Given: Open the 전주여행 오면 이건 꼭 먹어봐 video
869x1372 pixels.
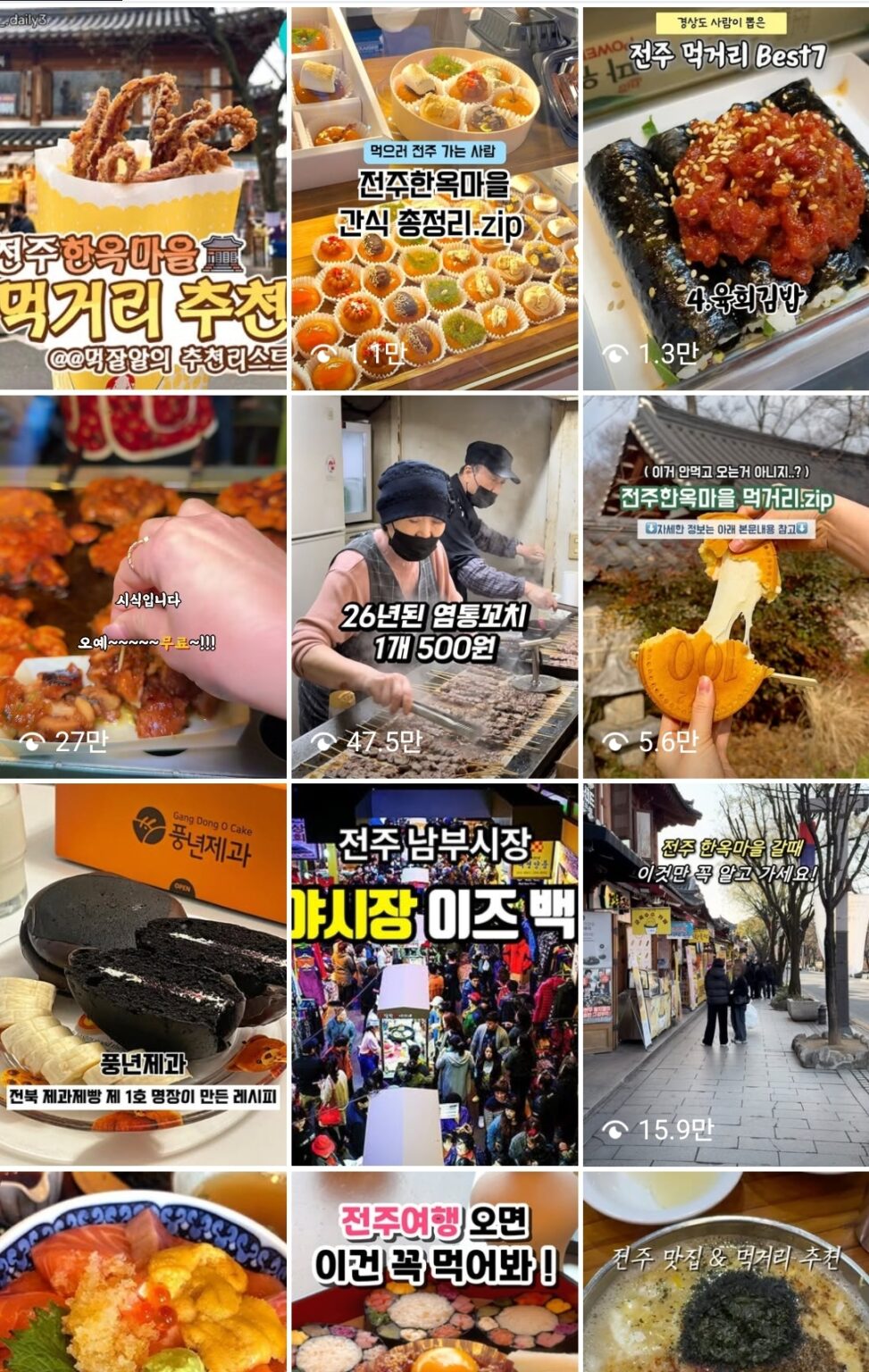Looking at the screenshot, I should coord(434,1273).
